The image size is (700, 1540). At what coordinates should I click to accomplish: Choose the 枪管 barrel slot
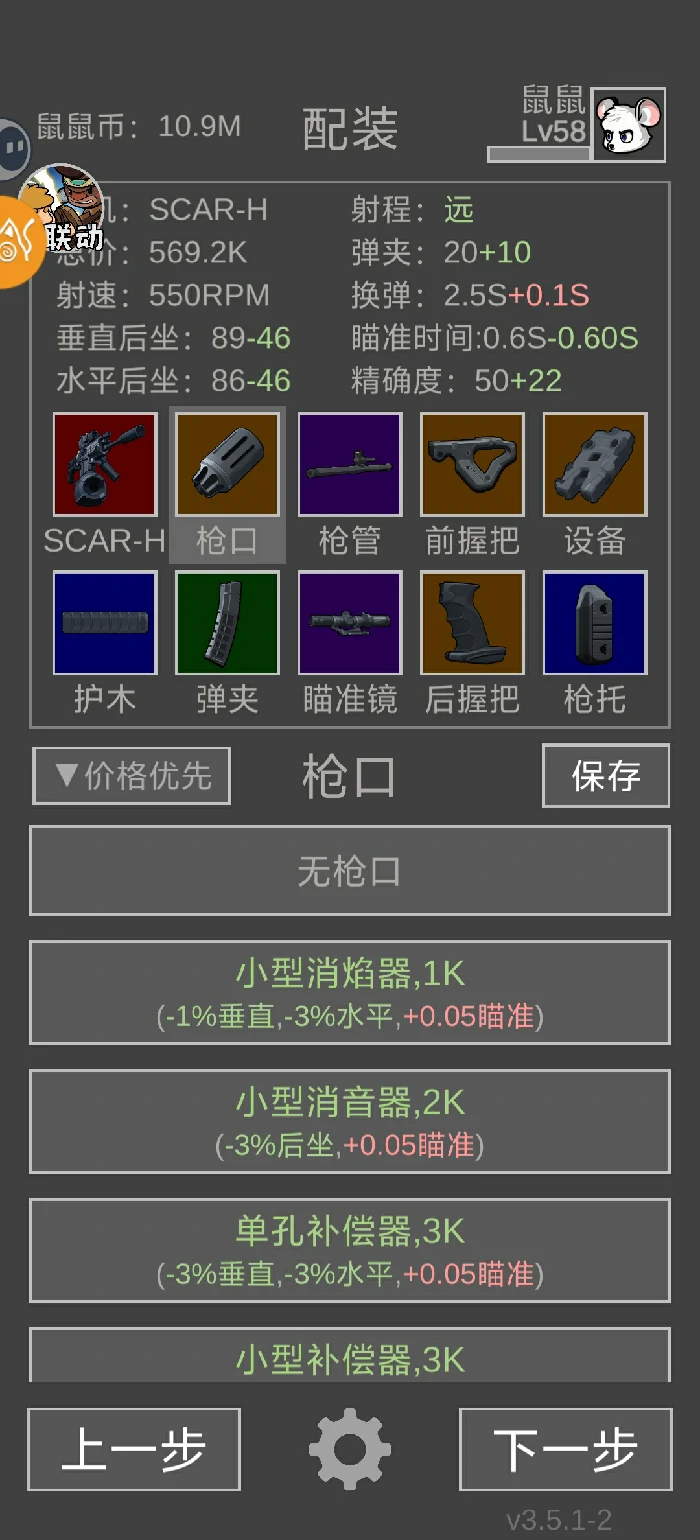(x=349, y=465)
